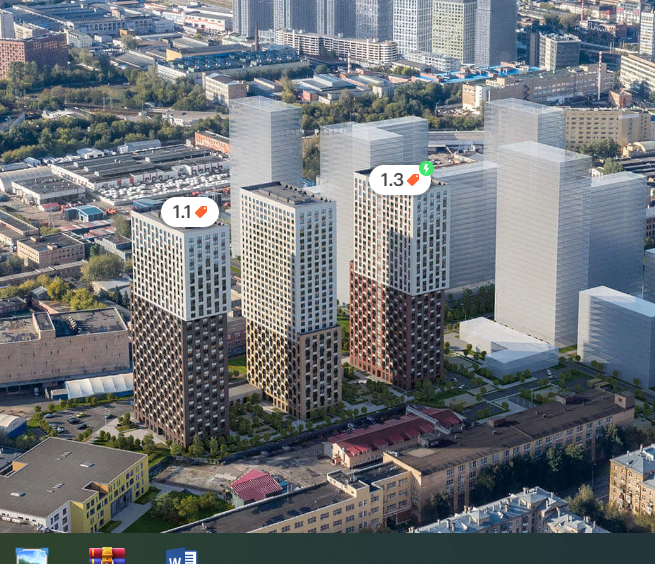
Task: Open the image file icon
Action: click(x=32, y=556)
